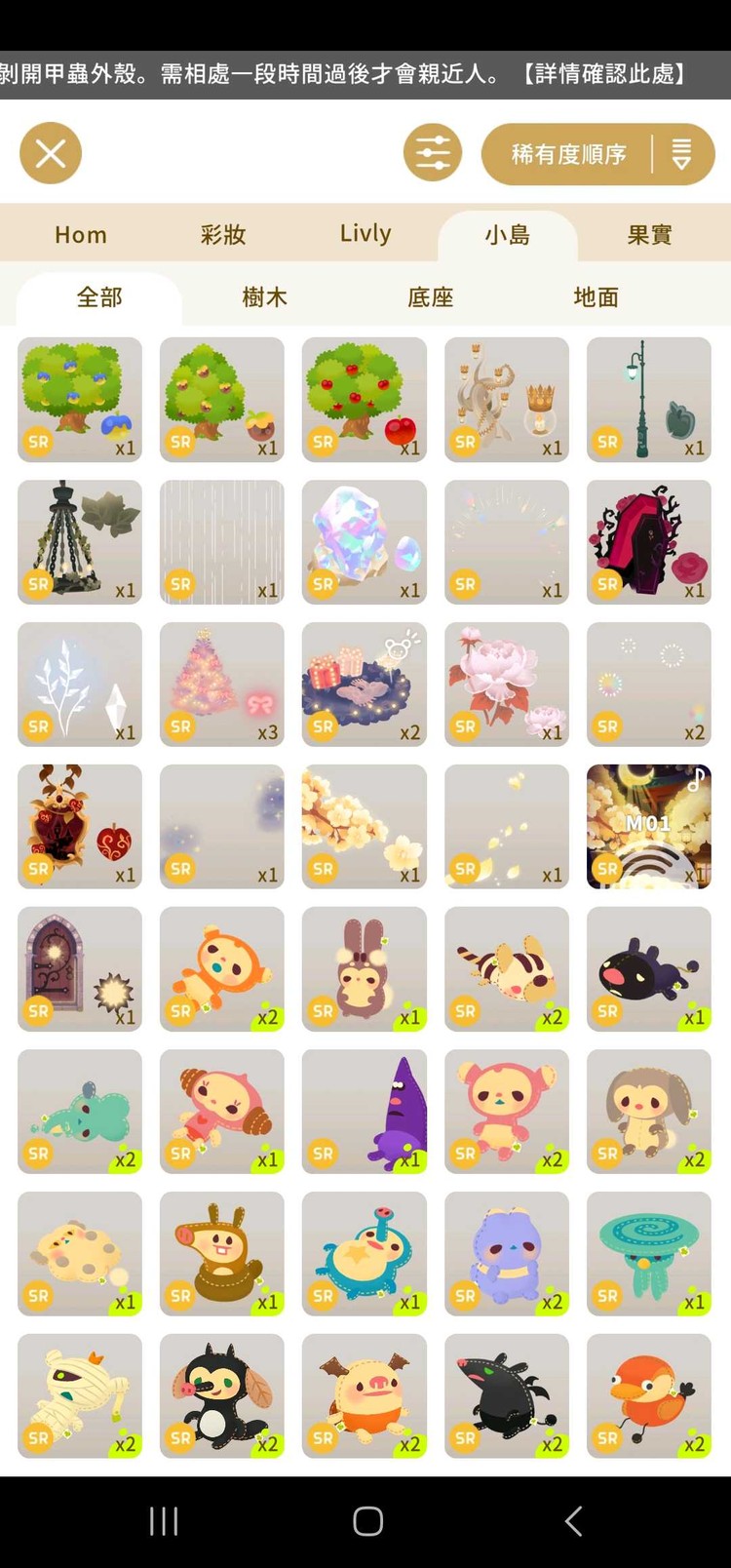Go back with the system back button
The width and height of the screenshot is (731, 1568).
[x=573, y=1520]
